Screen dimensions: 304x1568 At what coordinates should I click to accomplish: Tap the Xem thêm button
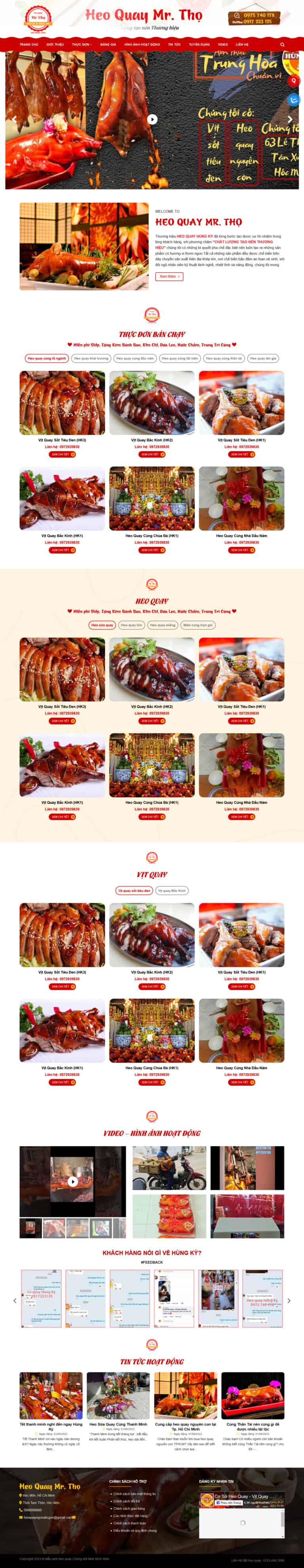[x=169, y=276]
